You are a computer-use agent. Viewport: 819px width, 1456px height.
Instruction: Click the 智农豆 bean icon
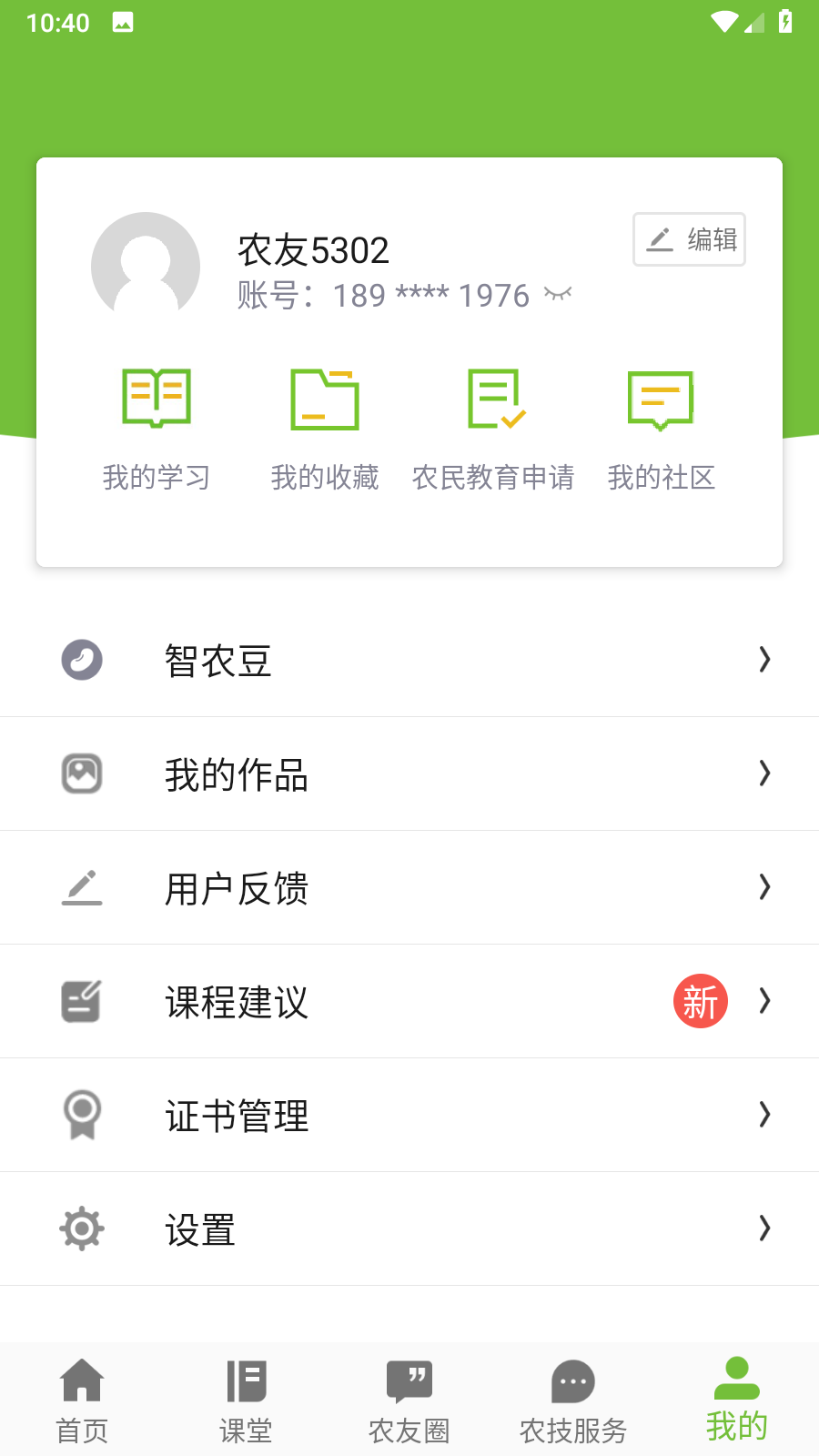[x=82, y=660]
